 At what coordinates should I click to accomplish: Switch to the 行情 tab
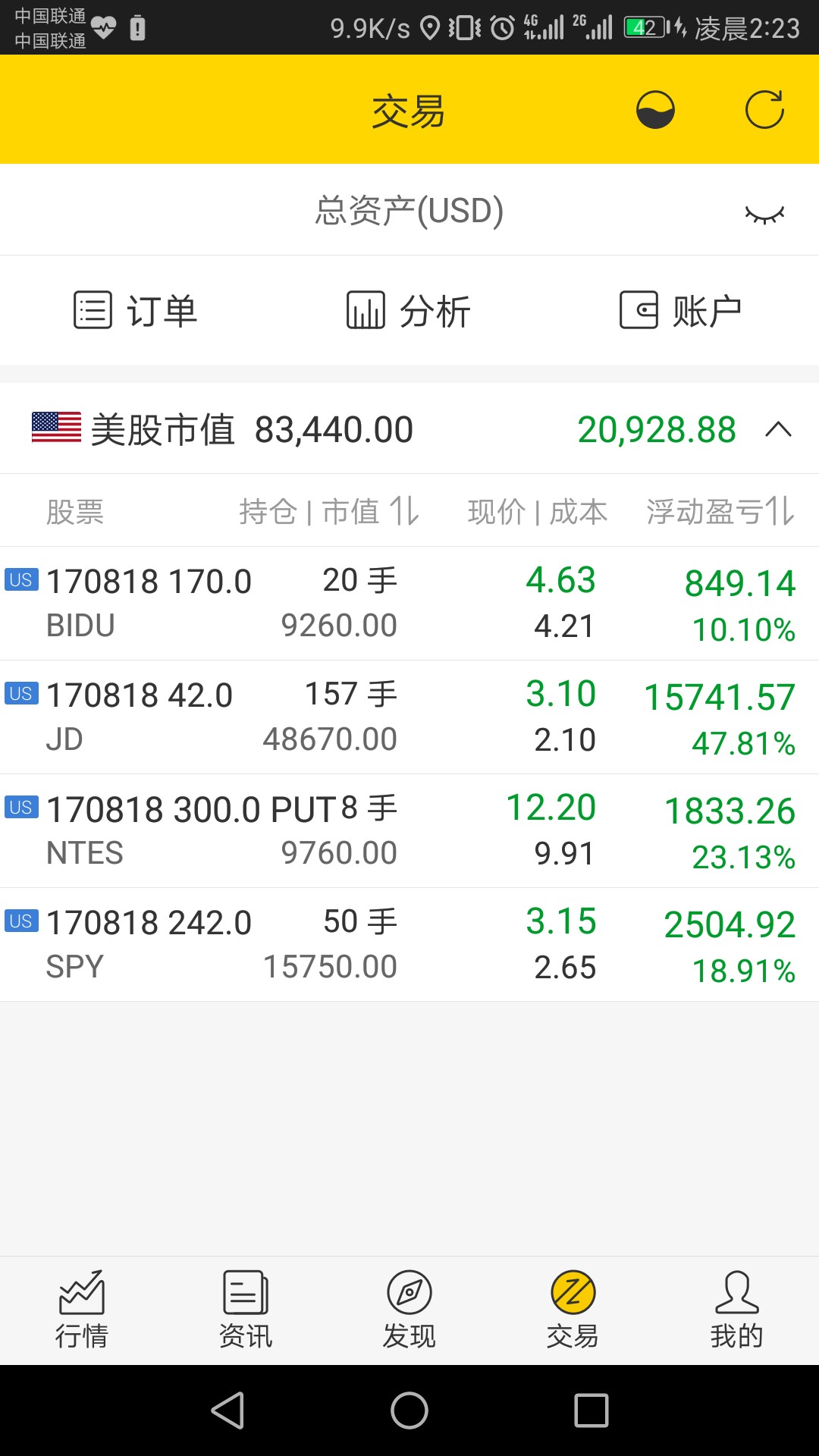[x=82, y=1310]
